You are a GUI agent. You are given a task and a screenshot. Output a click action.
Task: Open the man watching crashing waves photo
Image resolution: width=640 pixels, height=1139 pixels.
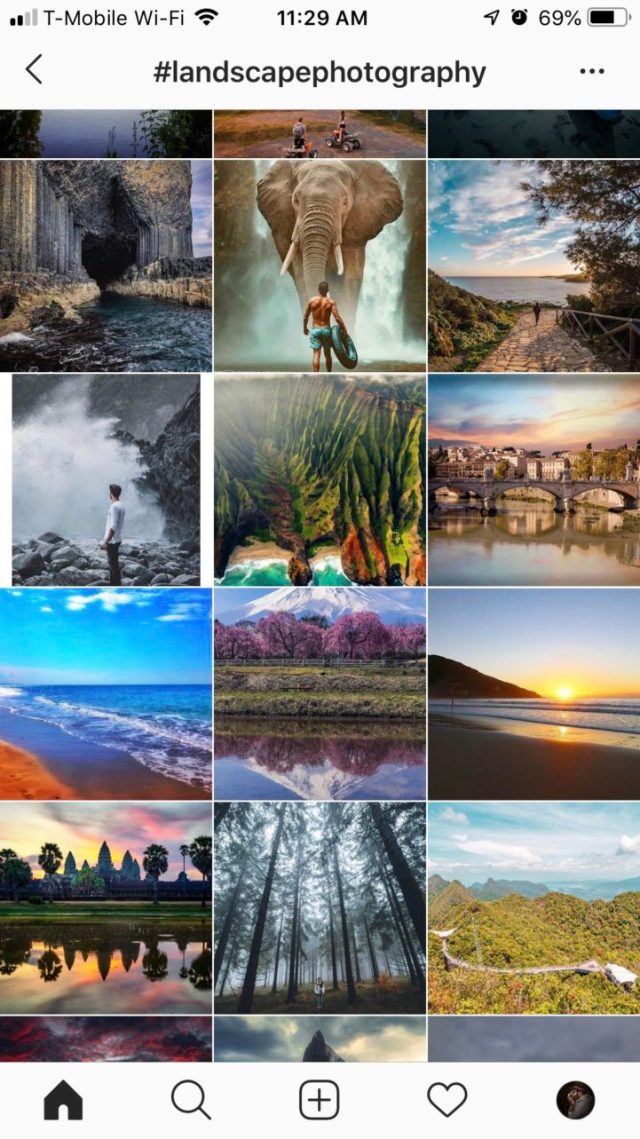coord(105,480)
